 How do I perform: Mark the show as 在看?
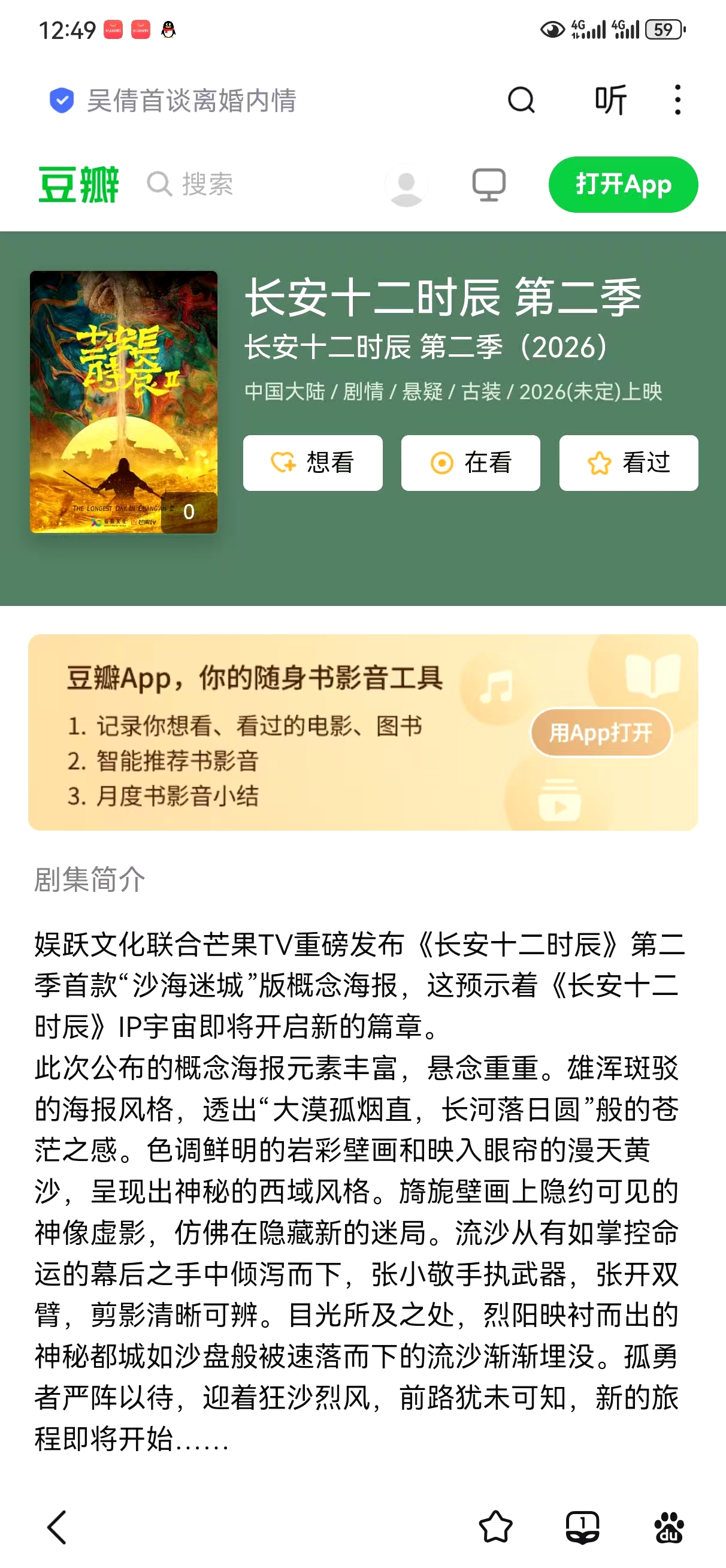point(470,463)
